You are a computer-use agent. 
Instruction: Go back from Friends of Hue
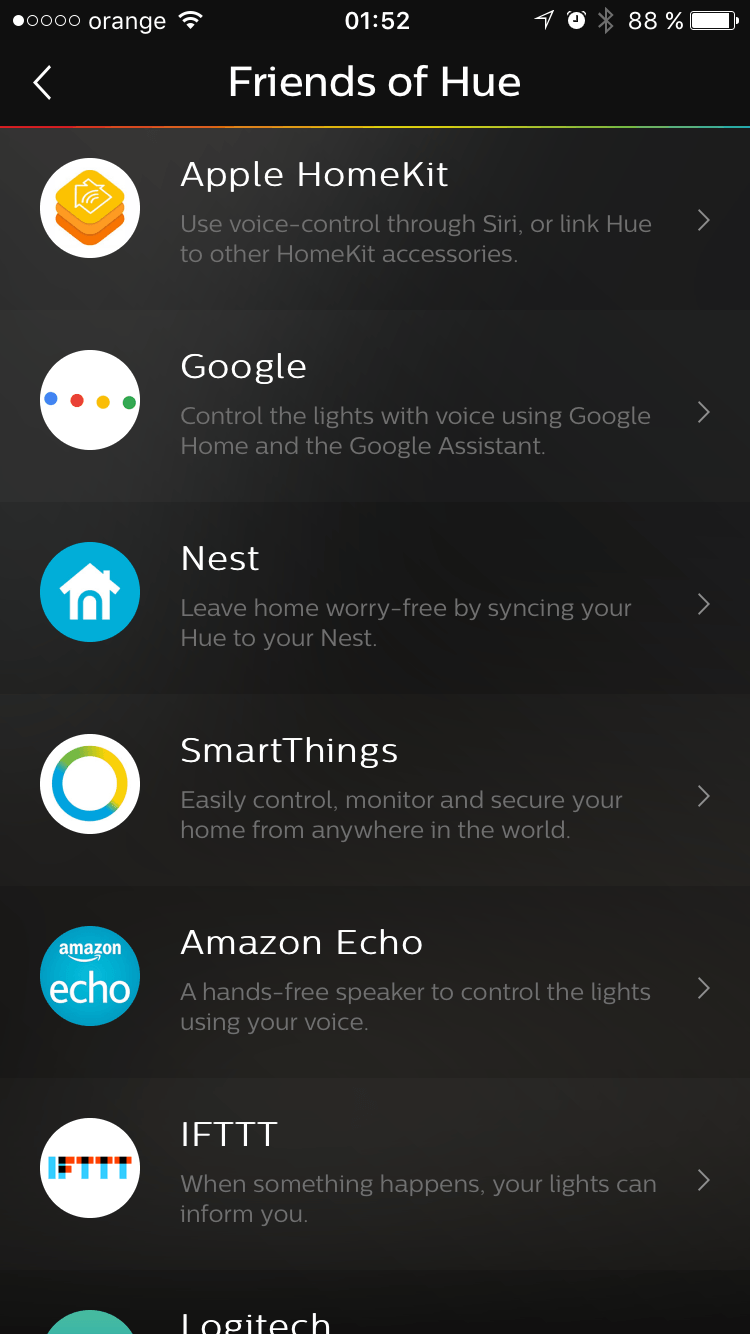[42, 83]
